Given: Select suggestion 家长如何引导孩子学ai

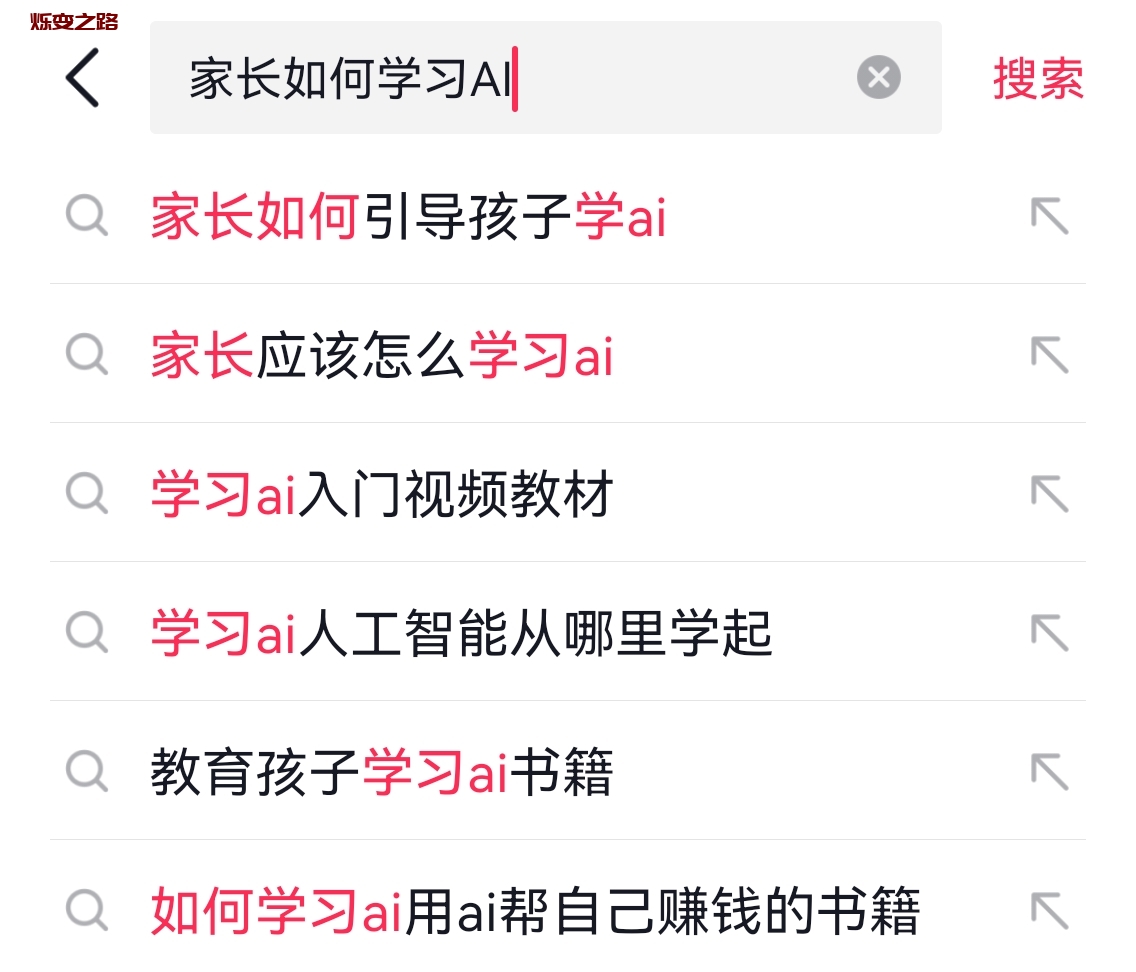Looking at the screenshot, I should coord(408,217).
